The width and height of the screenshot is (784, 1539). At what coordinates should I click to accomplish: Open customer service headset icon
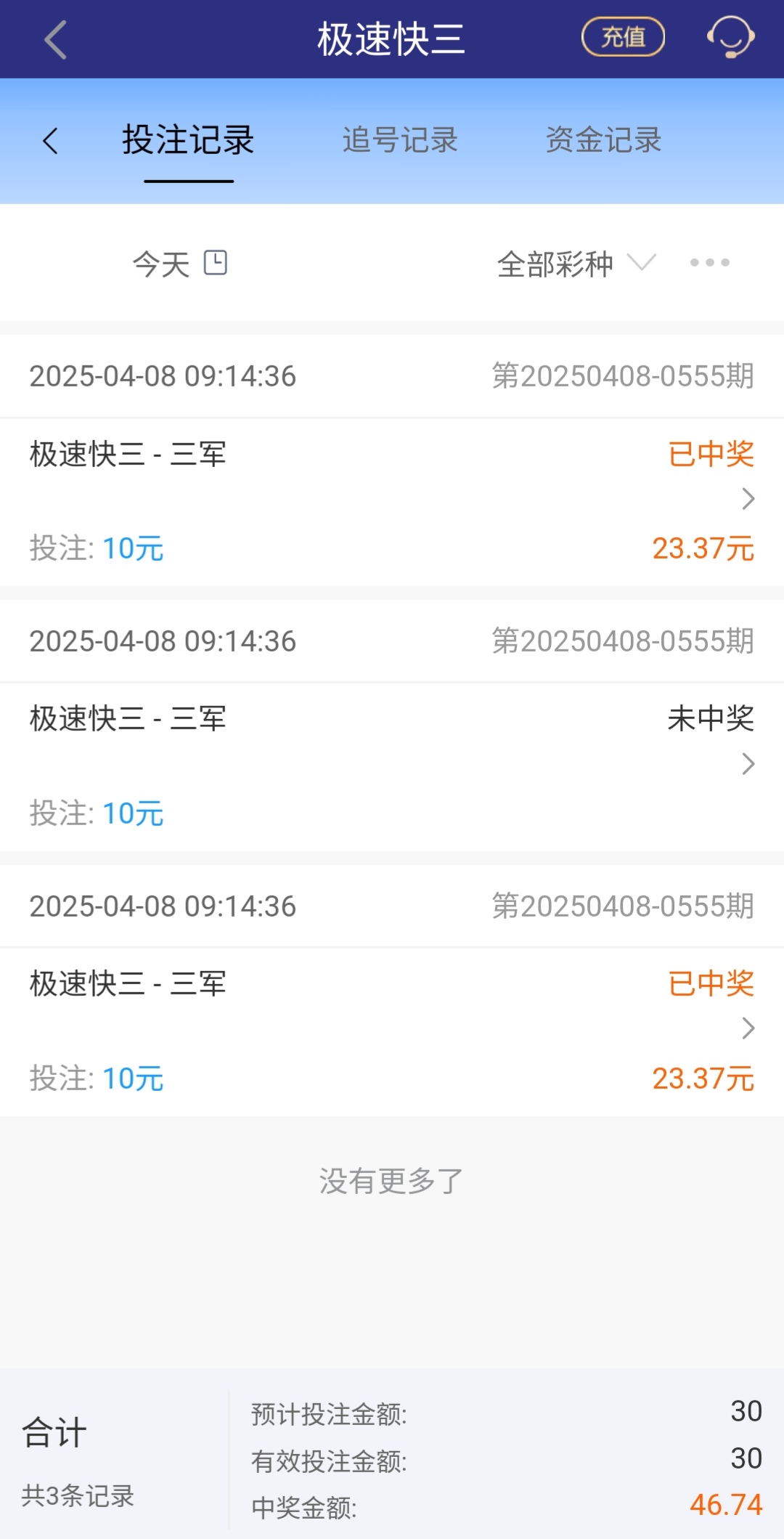tap(730, 37)
